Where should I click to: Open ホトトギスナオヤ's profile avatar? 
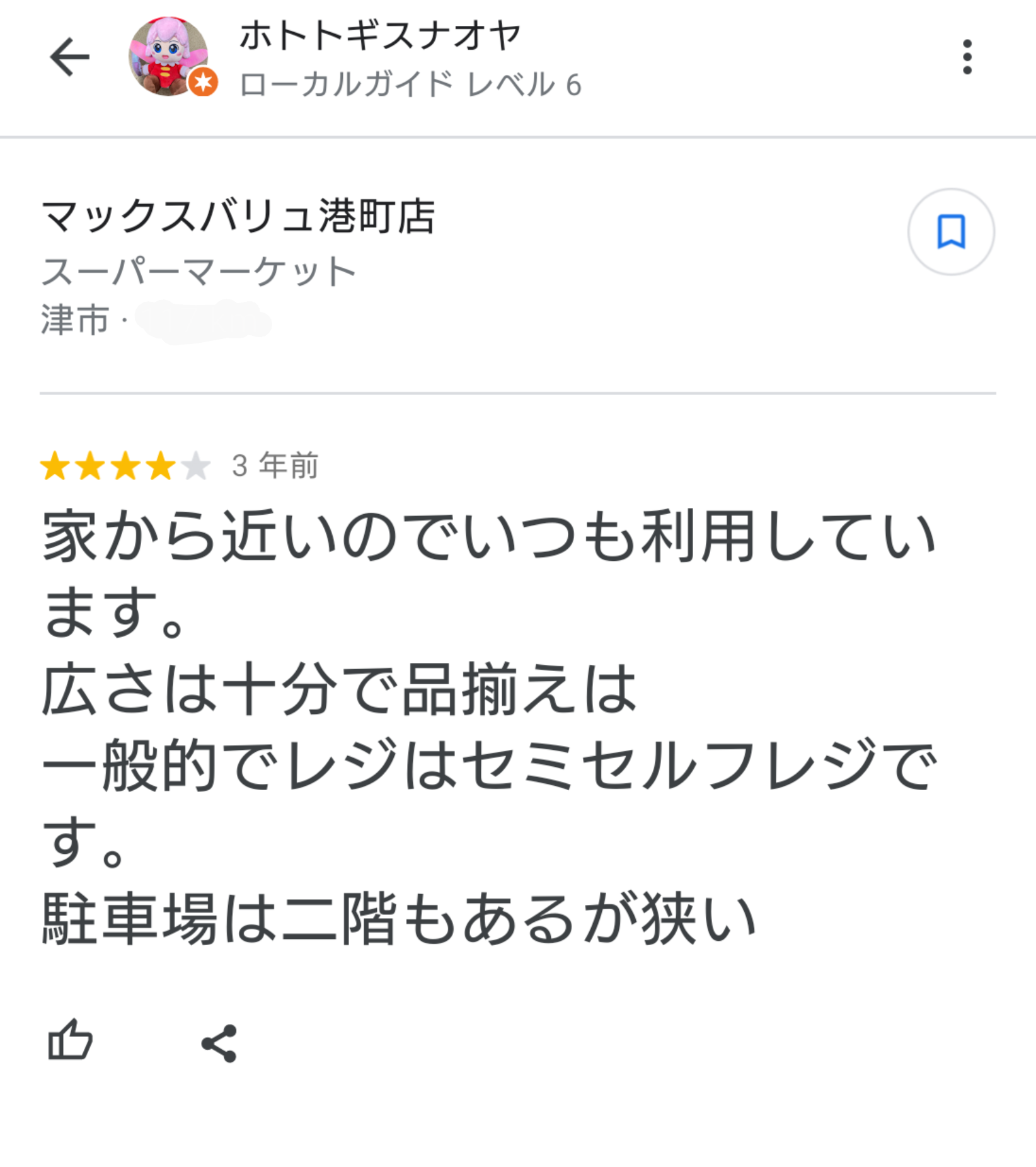(x=169, y=57)
